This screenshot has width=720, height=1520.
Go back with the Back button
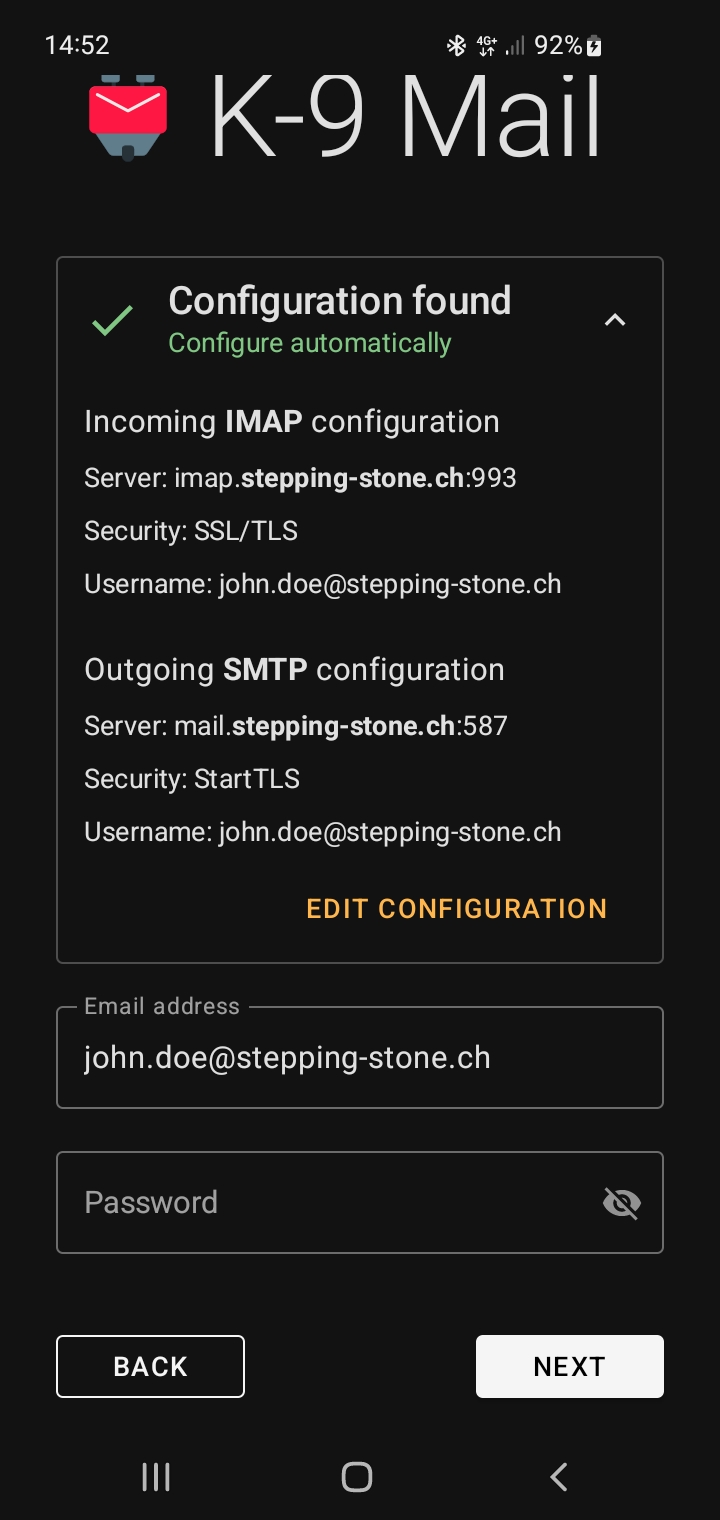click(x=150, y=1366)
